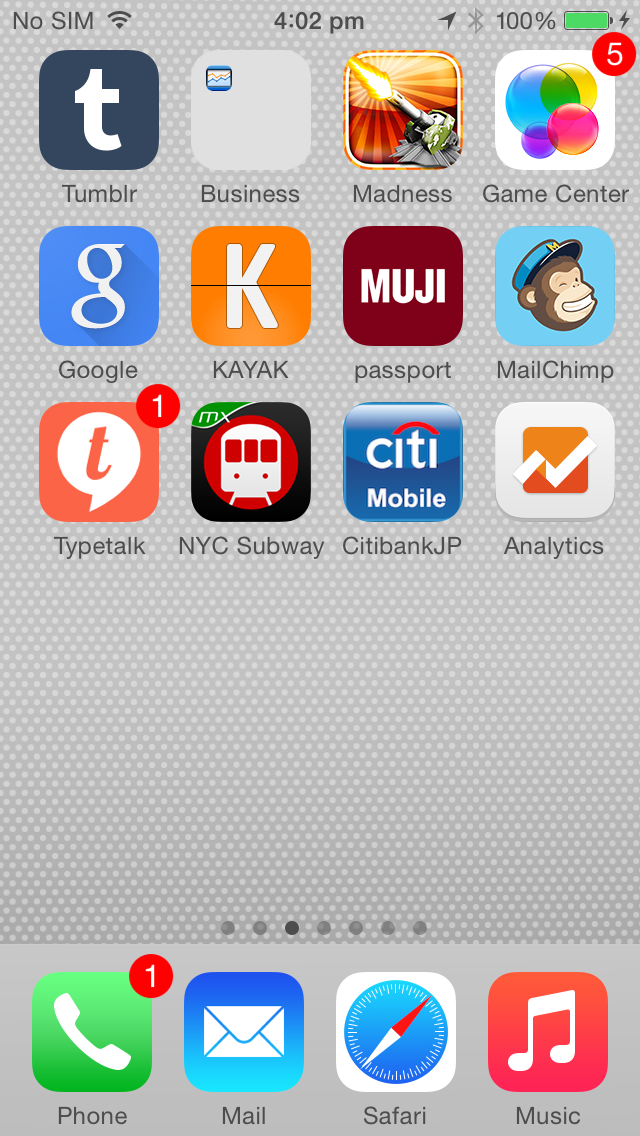640x1136 pixels.
Task: Launch MailChimp
Action: click(555, 286)
